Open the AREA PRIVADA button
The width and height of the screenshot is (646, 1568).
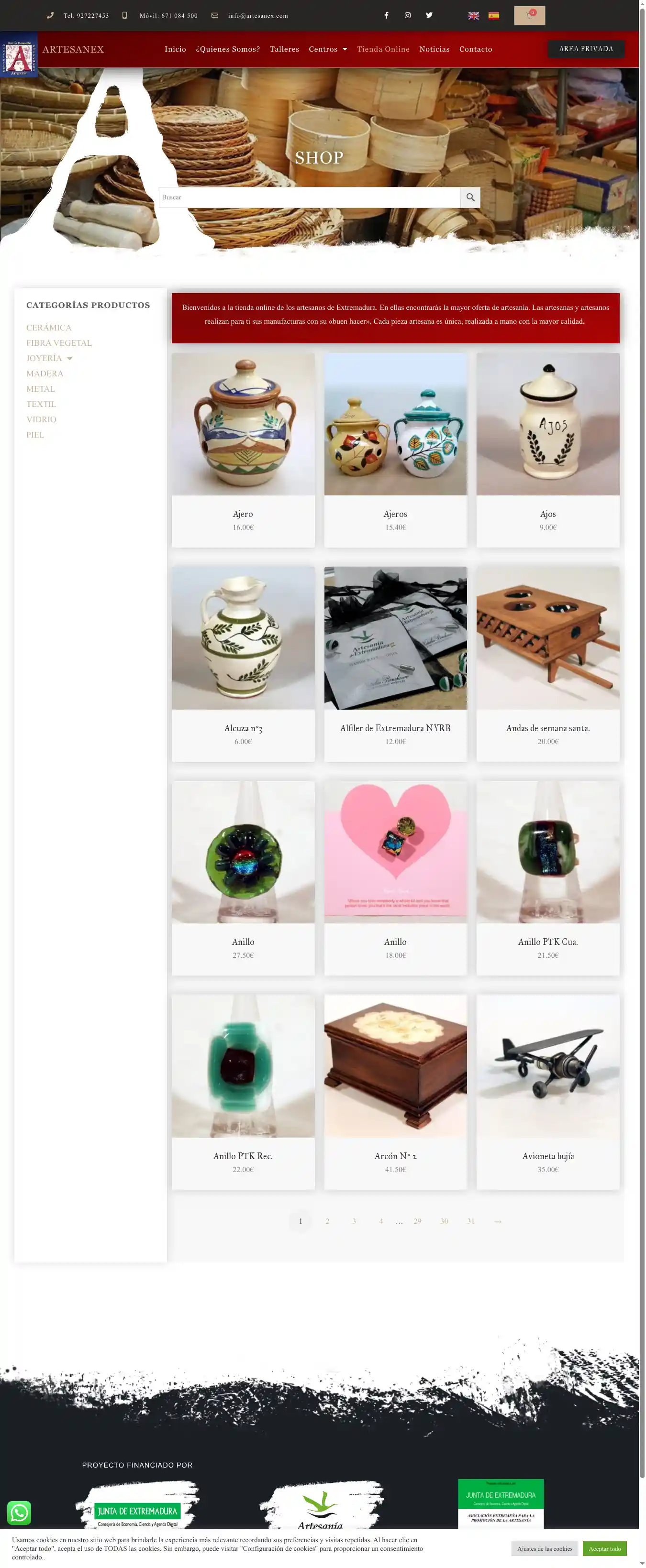(x=585, y=49)
